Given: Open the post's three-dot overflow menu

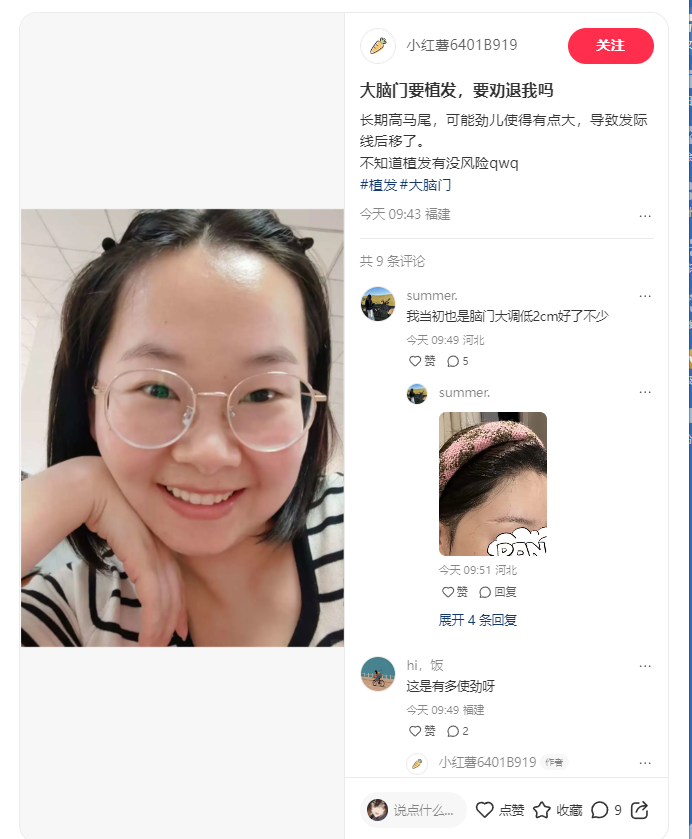Looking at the screenshot, I should 645,215.
